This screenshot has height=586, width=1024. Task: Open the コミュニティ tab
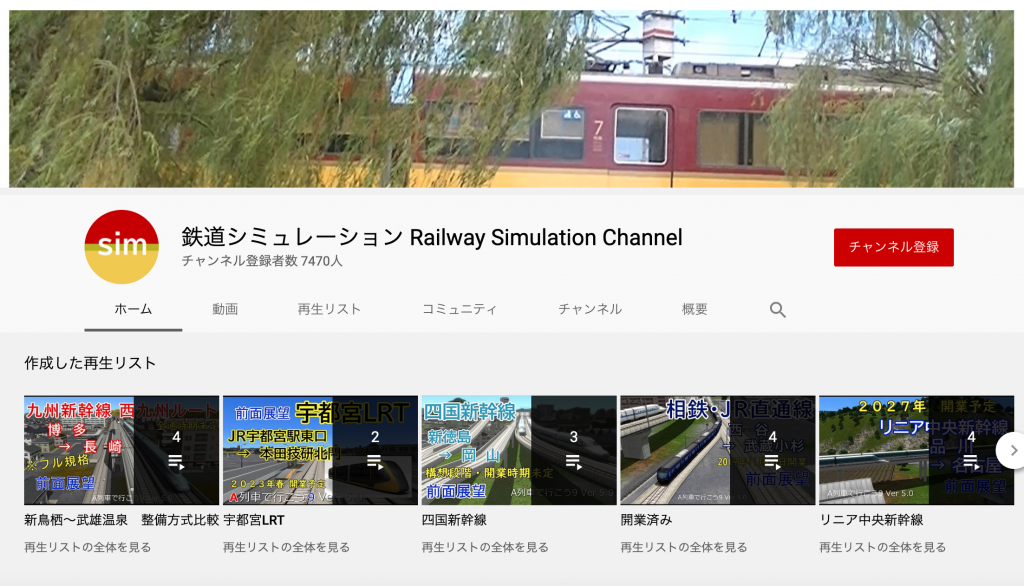[x=459, y=309]
